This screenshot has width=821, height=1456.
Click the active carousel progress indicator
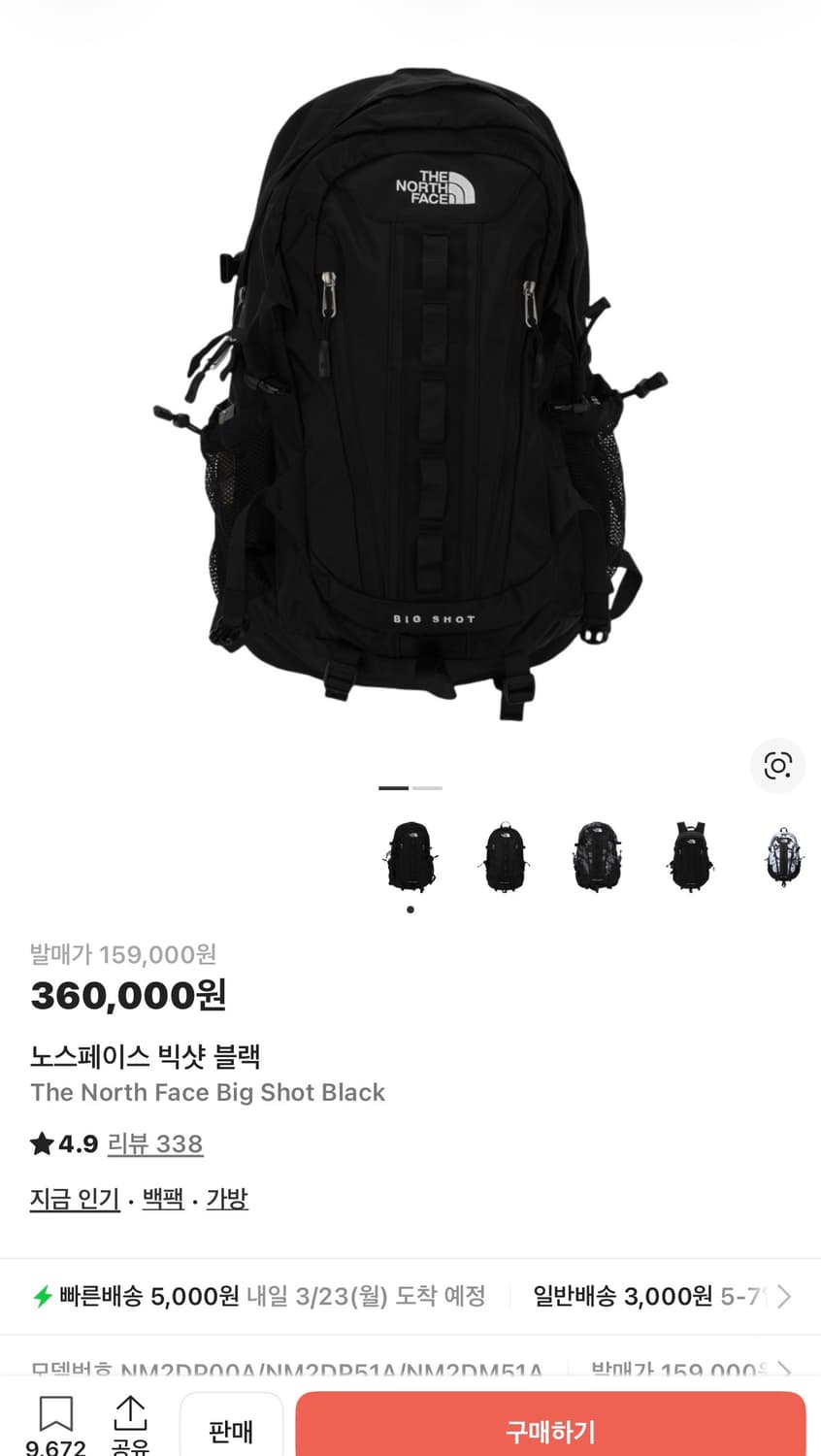(395, 787)
